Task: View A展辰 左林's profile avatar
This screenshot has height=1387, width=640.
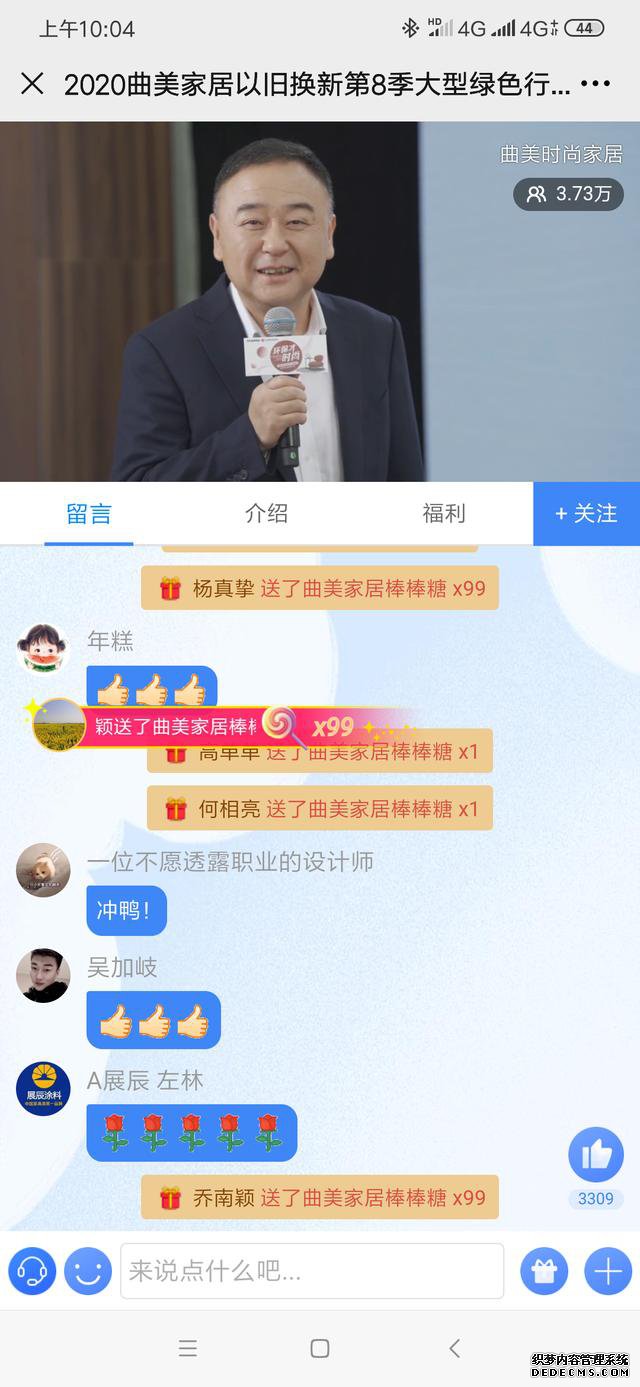Action: [x=43, y=1088]
